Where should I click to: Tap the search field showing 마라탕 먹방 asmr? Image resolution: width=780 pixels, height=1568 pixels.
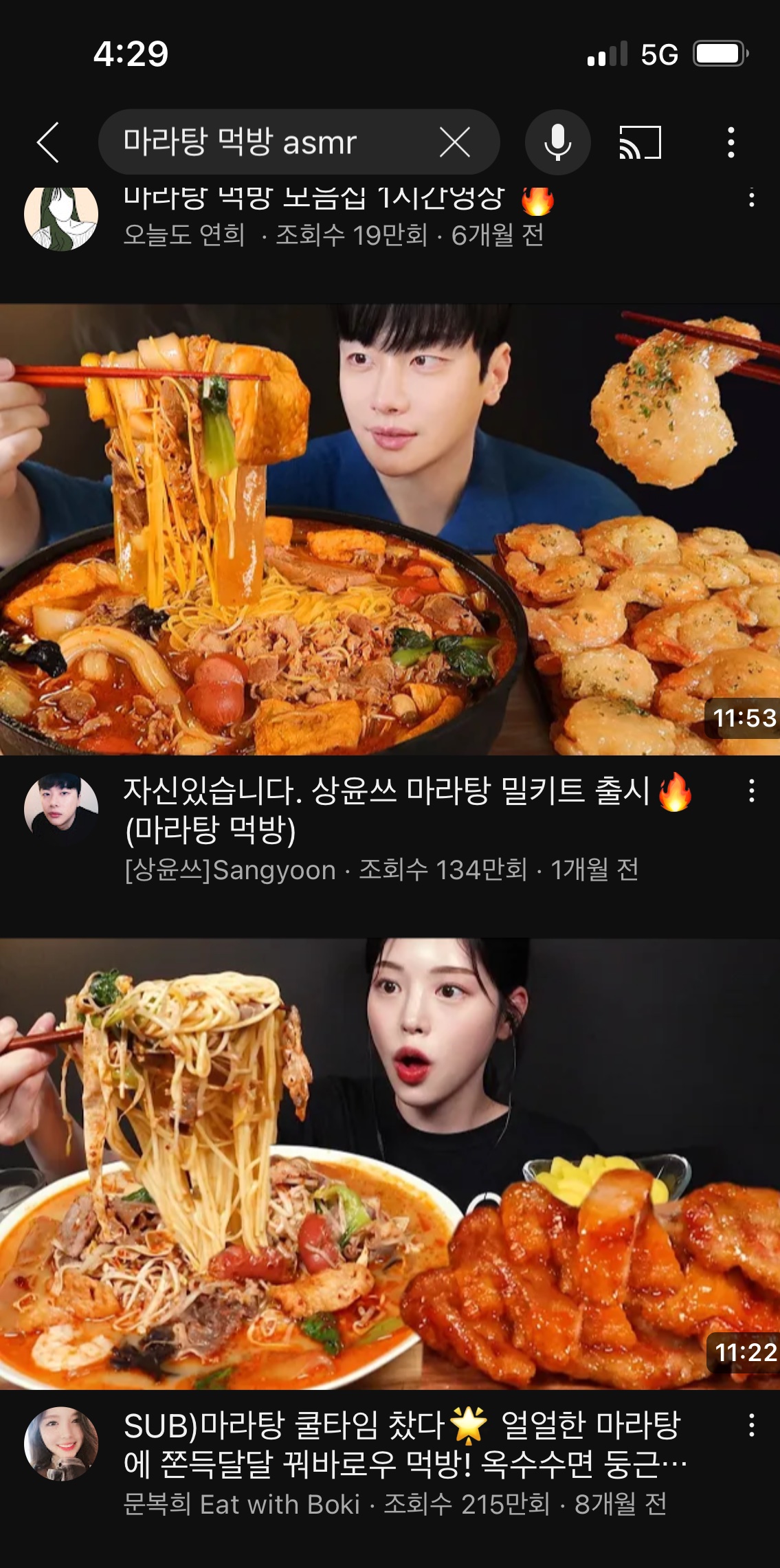click(268, 143)
